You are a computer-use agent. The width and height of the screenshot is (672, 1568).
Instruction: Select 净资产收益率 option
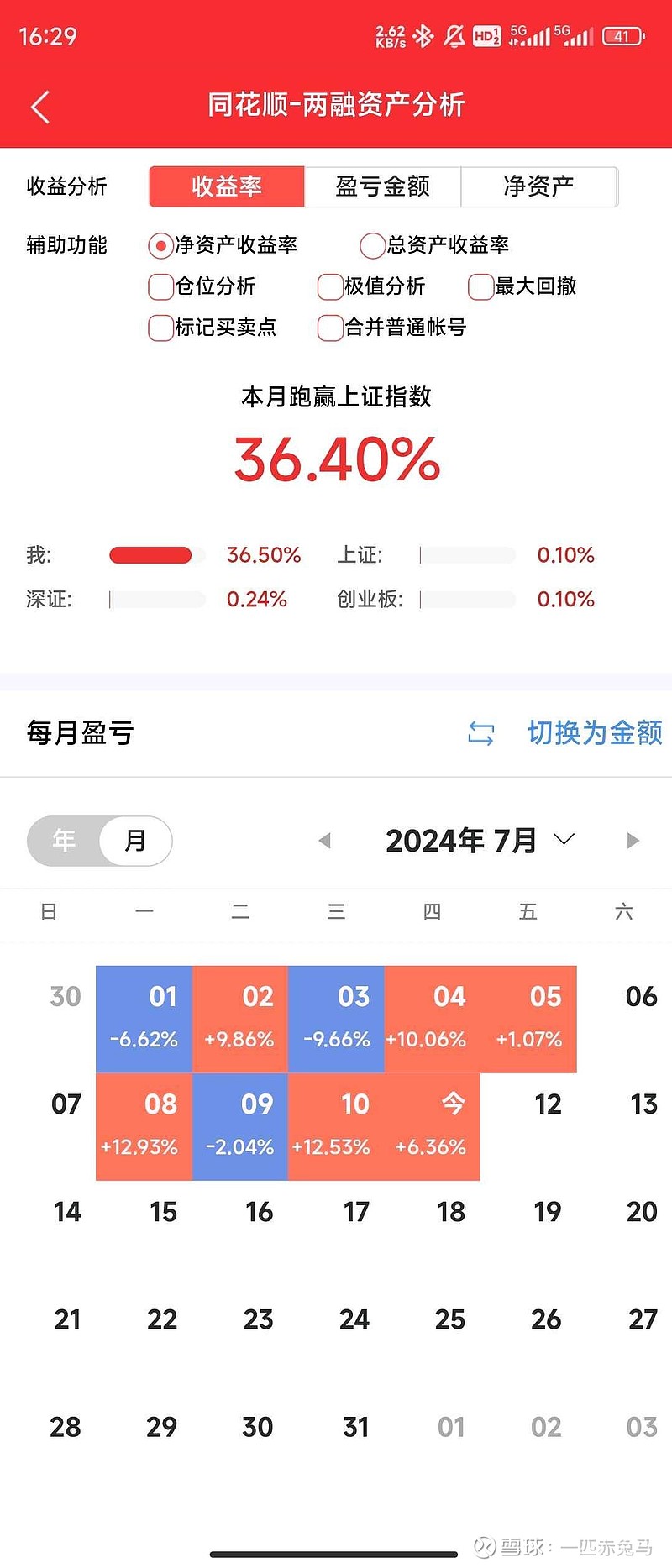tap(160, 245)
